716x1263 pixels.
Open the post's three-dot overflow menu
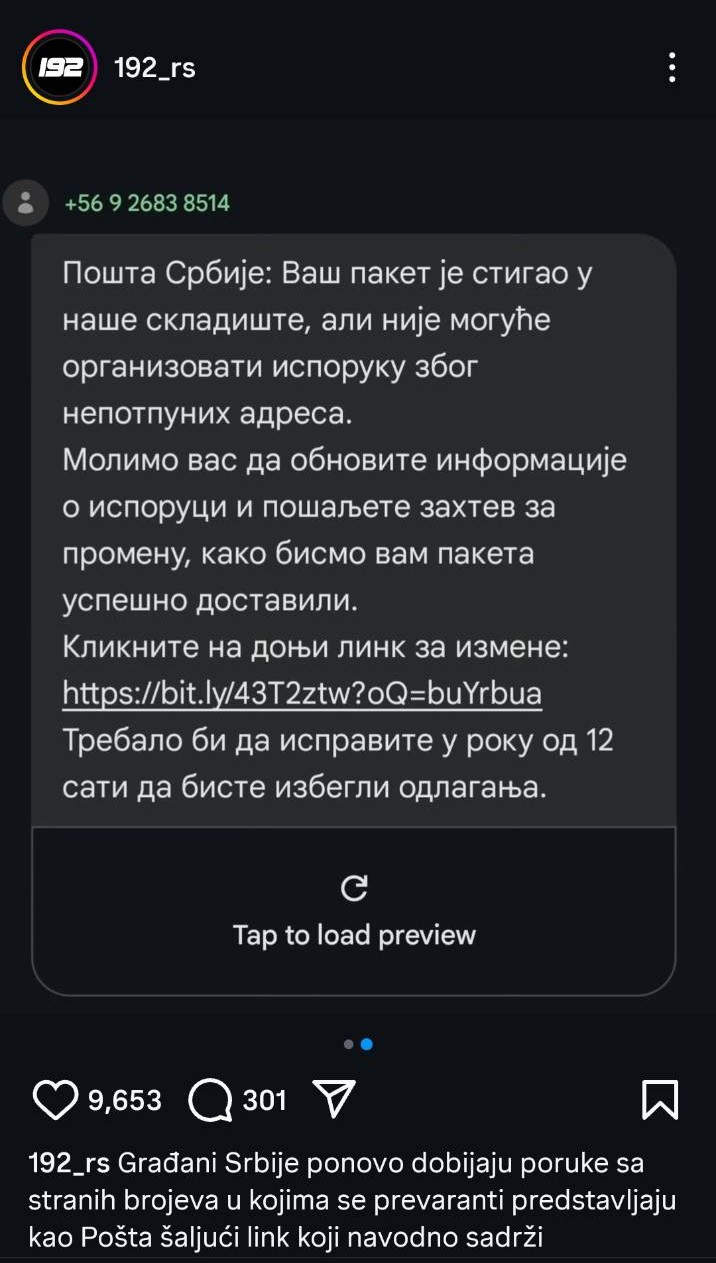tap(672, 68)
